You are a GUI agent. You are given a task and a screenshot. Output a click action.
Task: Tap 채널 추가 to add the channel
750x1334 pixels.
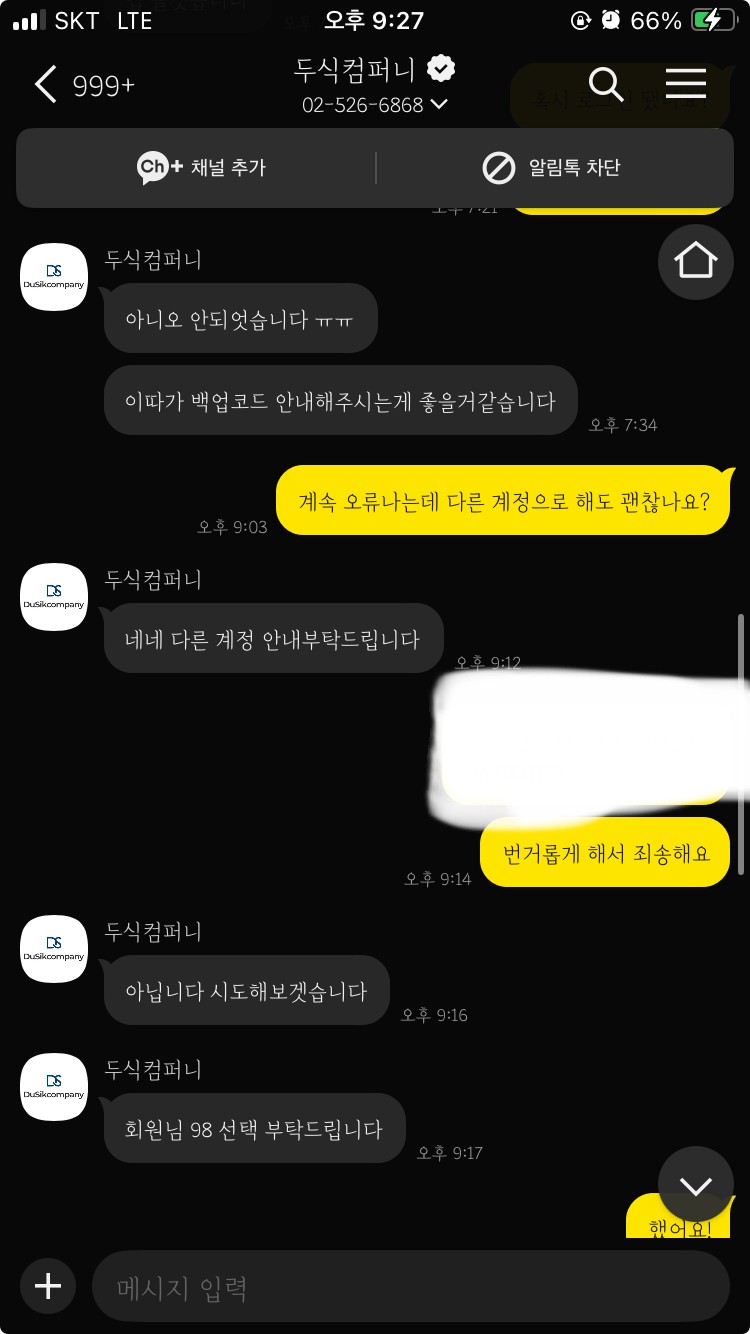coord(201,167)
